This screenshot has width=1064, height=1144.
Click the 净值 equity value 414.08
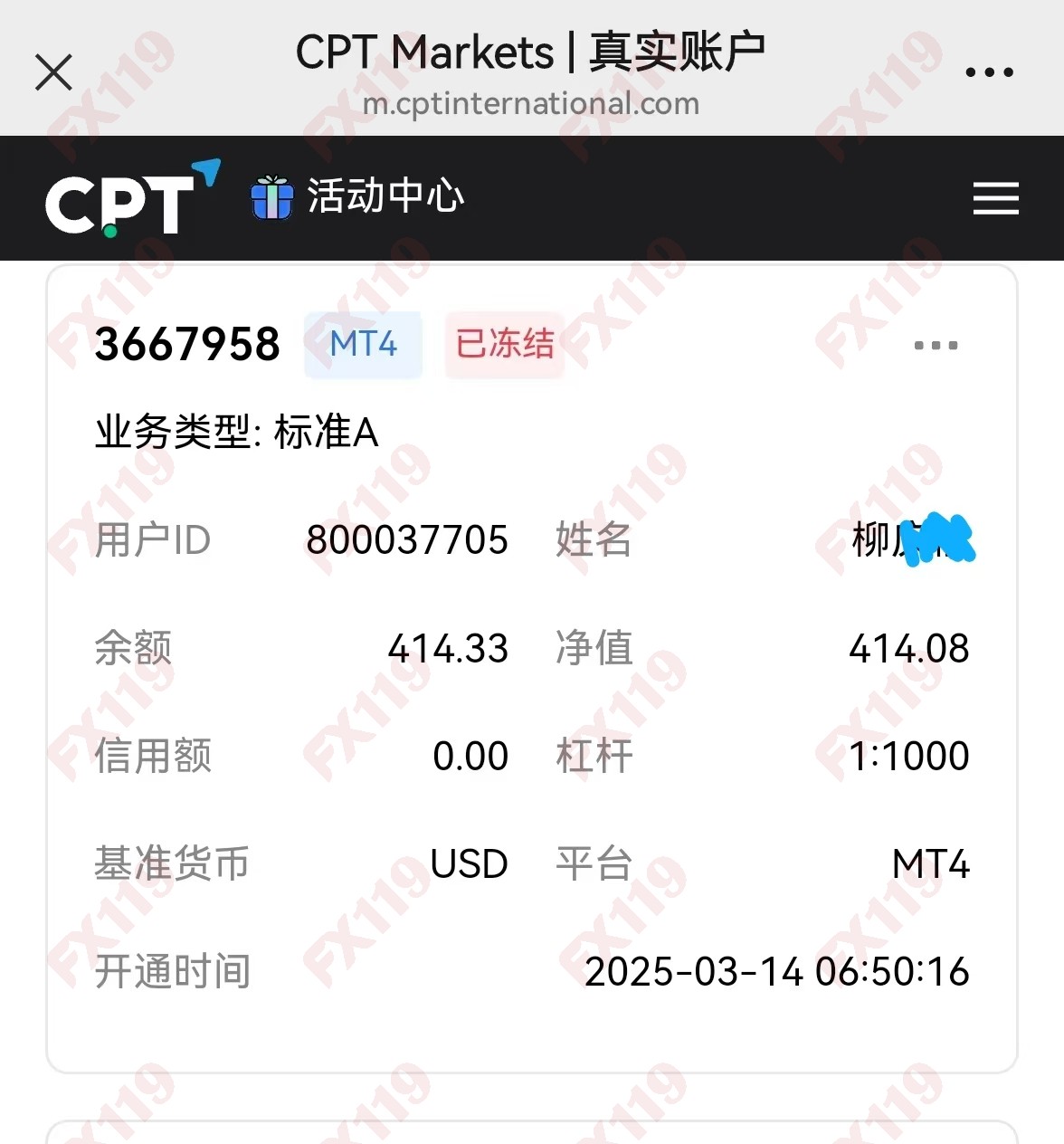[909, 648]
